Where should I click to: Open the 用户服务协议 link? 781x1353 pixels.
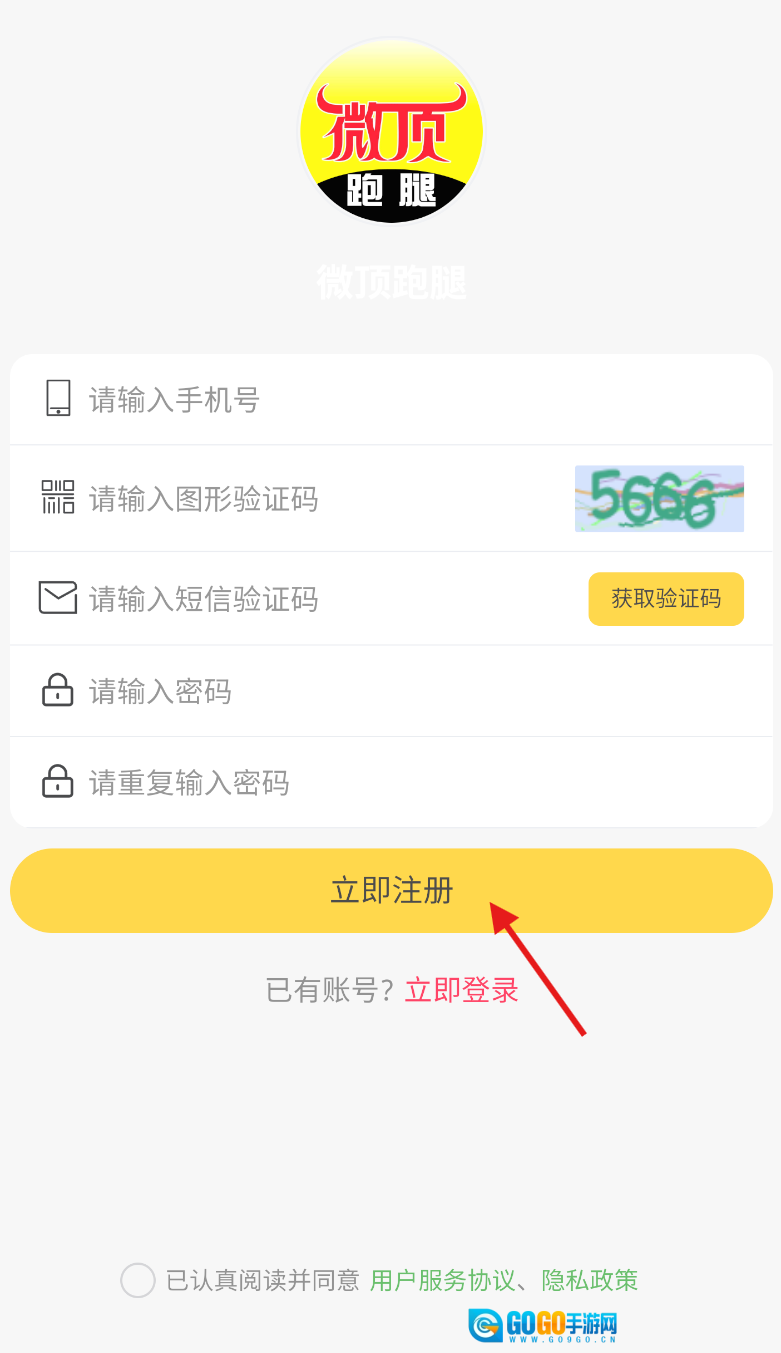tap(443, 1280)
